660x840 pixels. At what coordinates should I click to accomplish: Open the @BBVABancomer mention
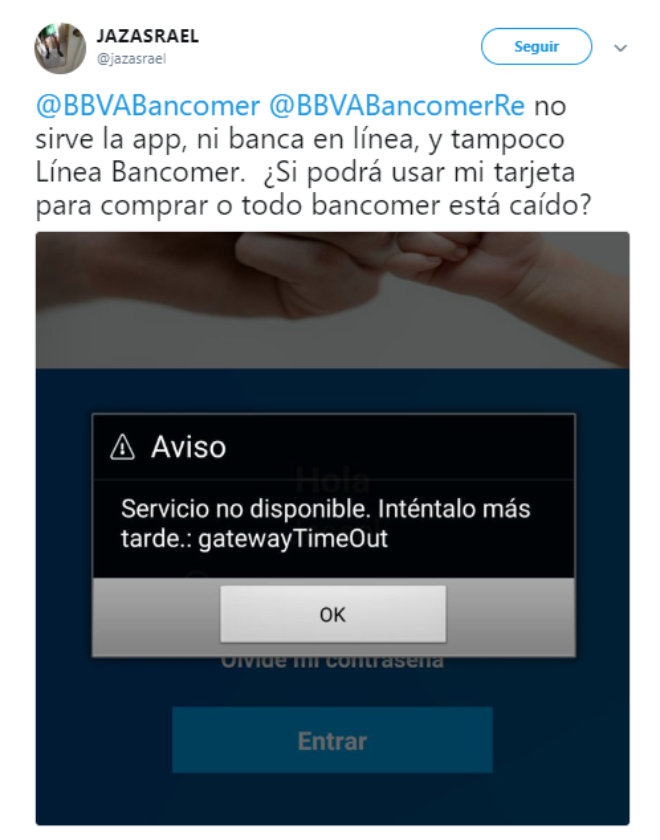point(147,106)
